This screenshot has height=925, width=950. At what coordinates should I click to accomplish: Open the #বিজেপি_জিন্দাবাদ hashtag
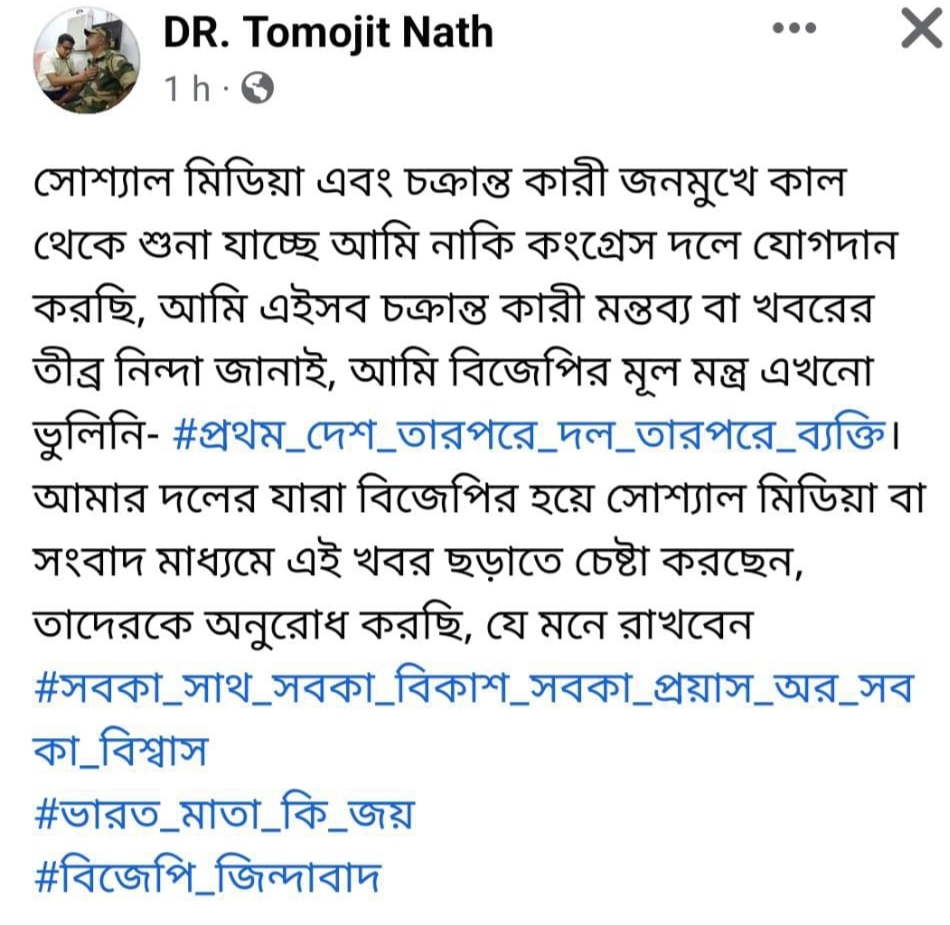point(208,877)
